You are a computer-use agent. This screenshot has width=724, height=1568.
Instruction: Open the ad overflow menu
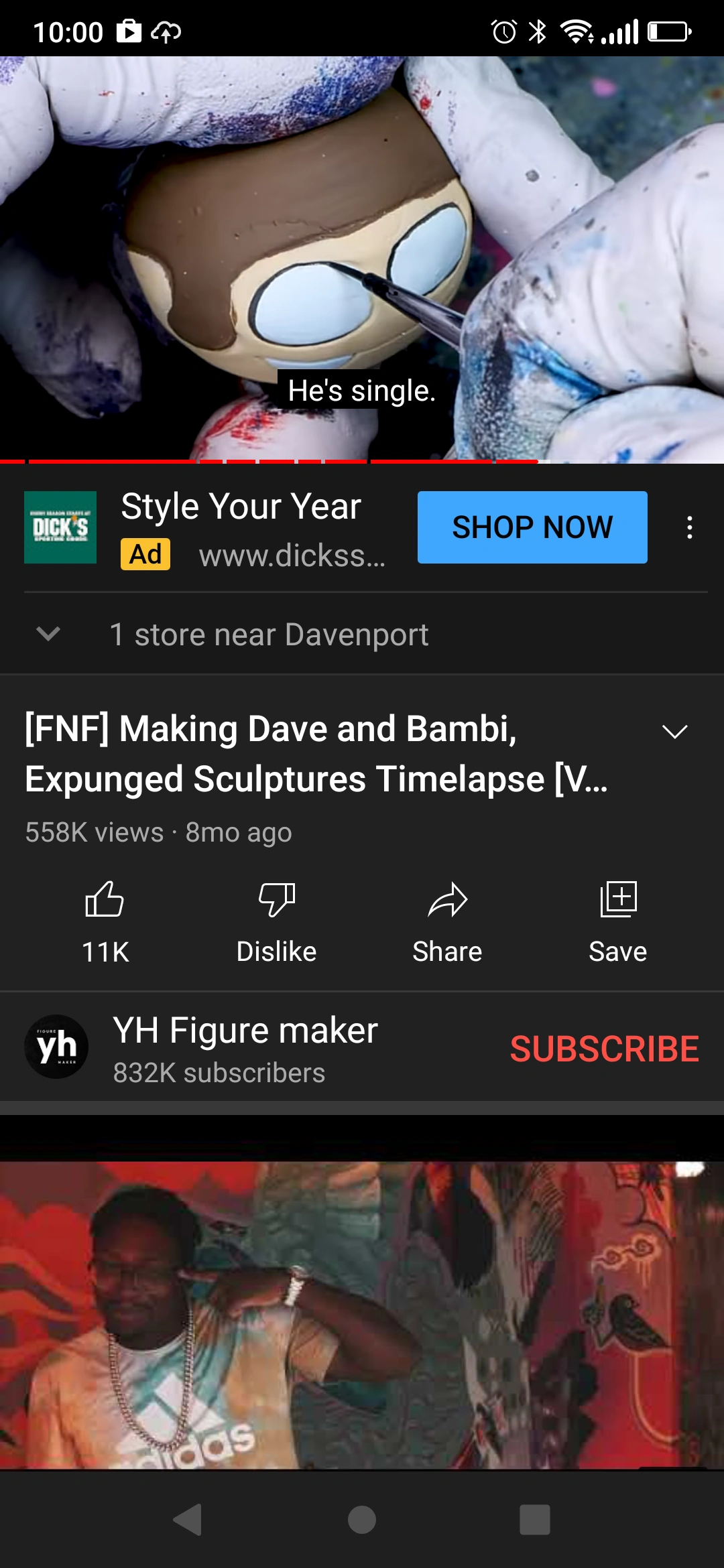pos(689,527)
